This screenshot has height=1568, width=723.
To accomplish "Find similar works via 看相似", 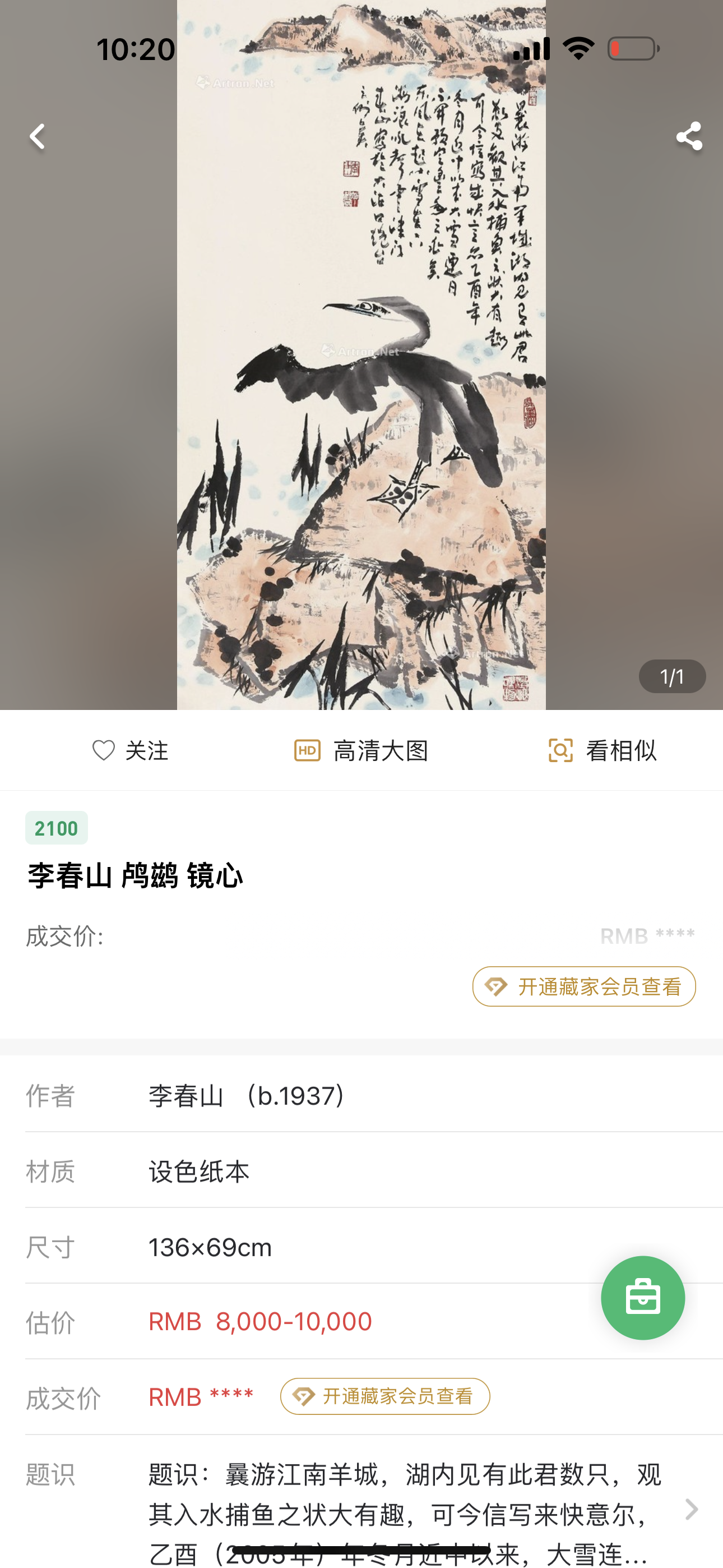I will 602,750.
